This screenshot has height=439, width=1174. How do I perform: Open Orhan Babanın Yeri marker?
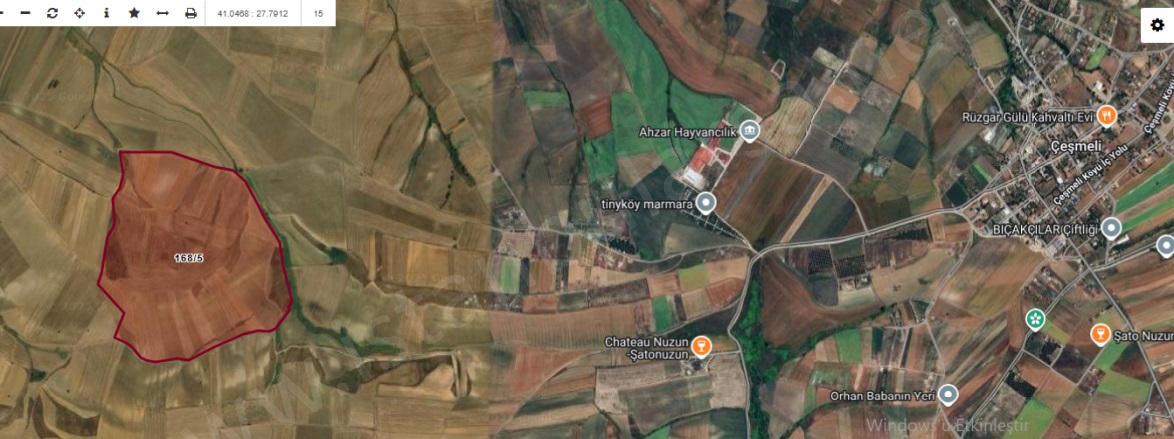coord(948,394)
